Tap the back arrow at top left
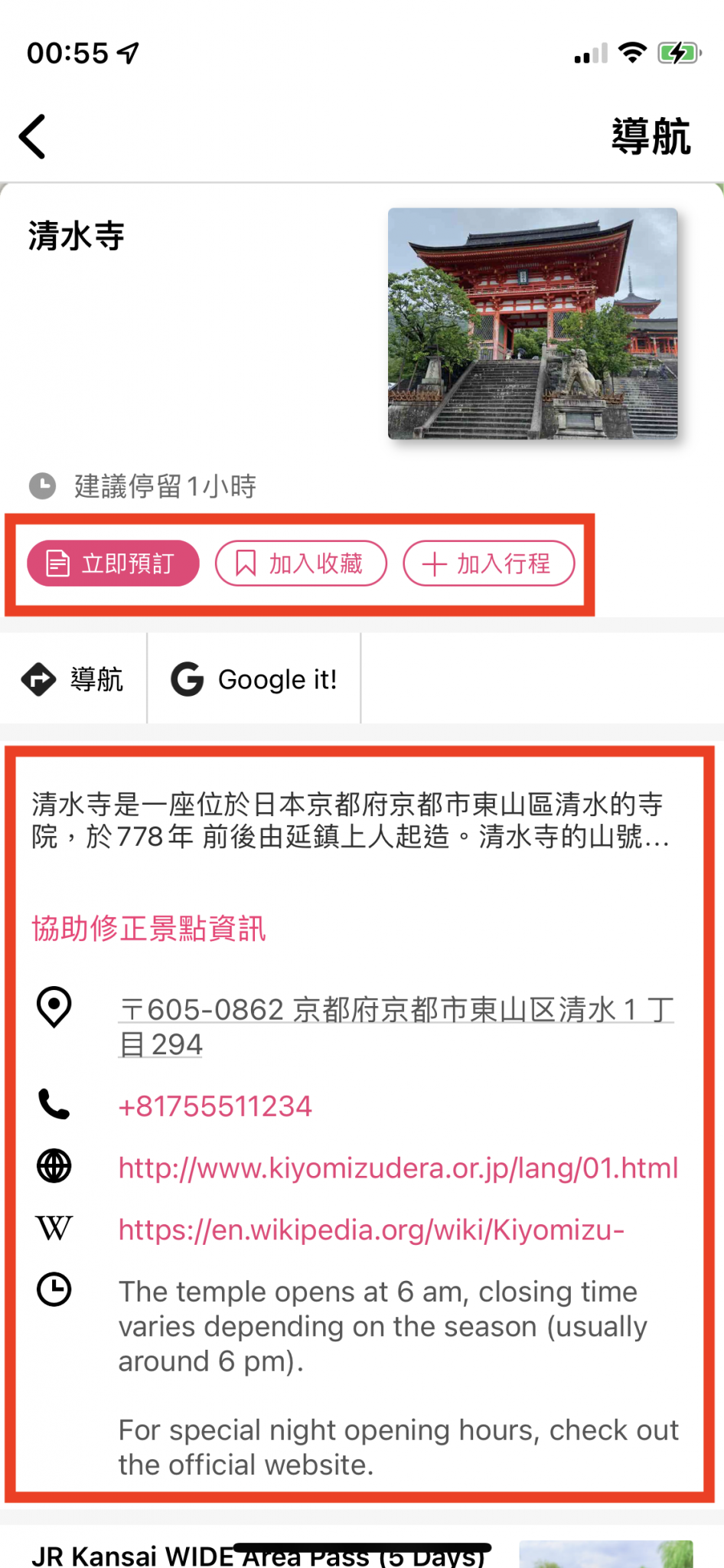 coord(32,135)
